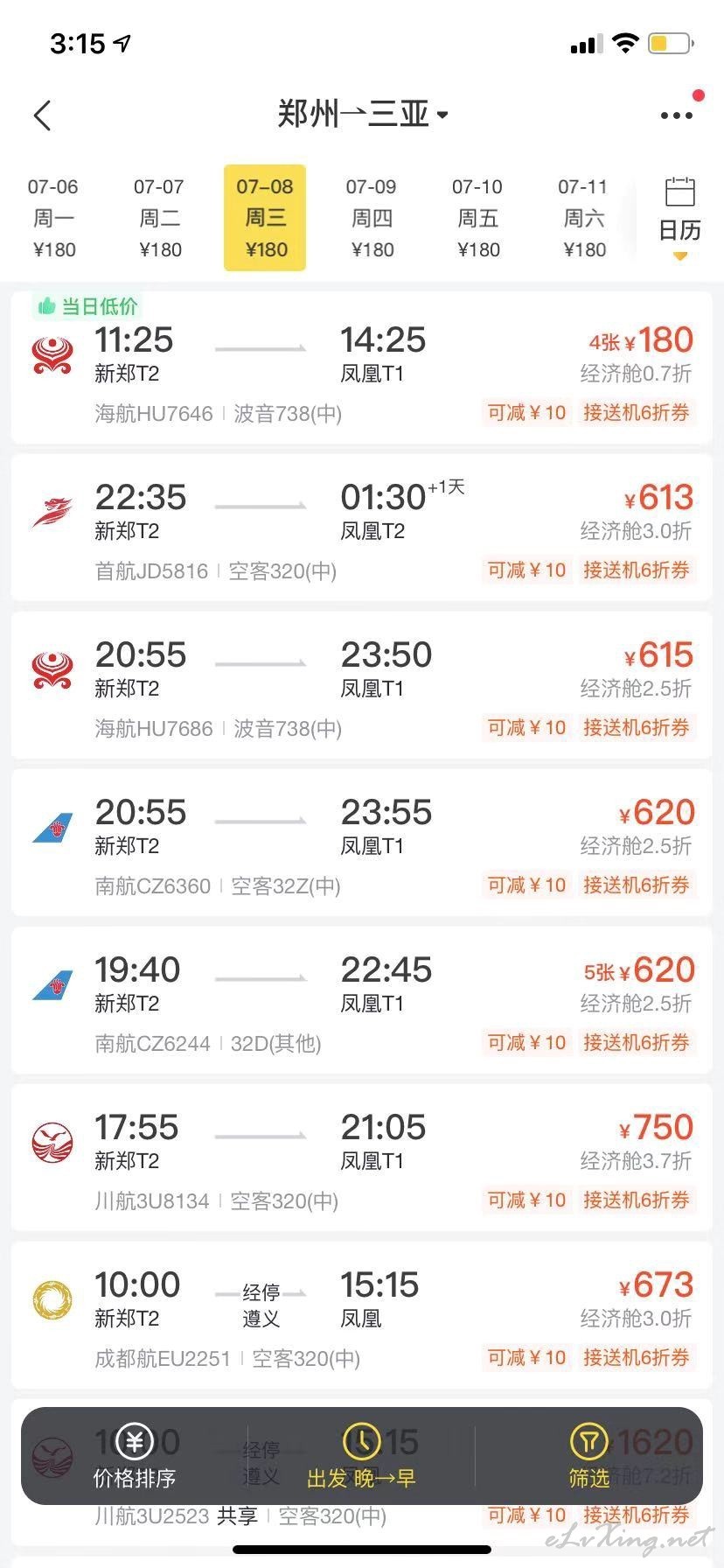
Task: Select the 07-07 周二 date tab
Action: 159,218
